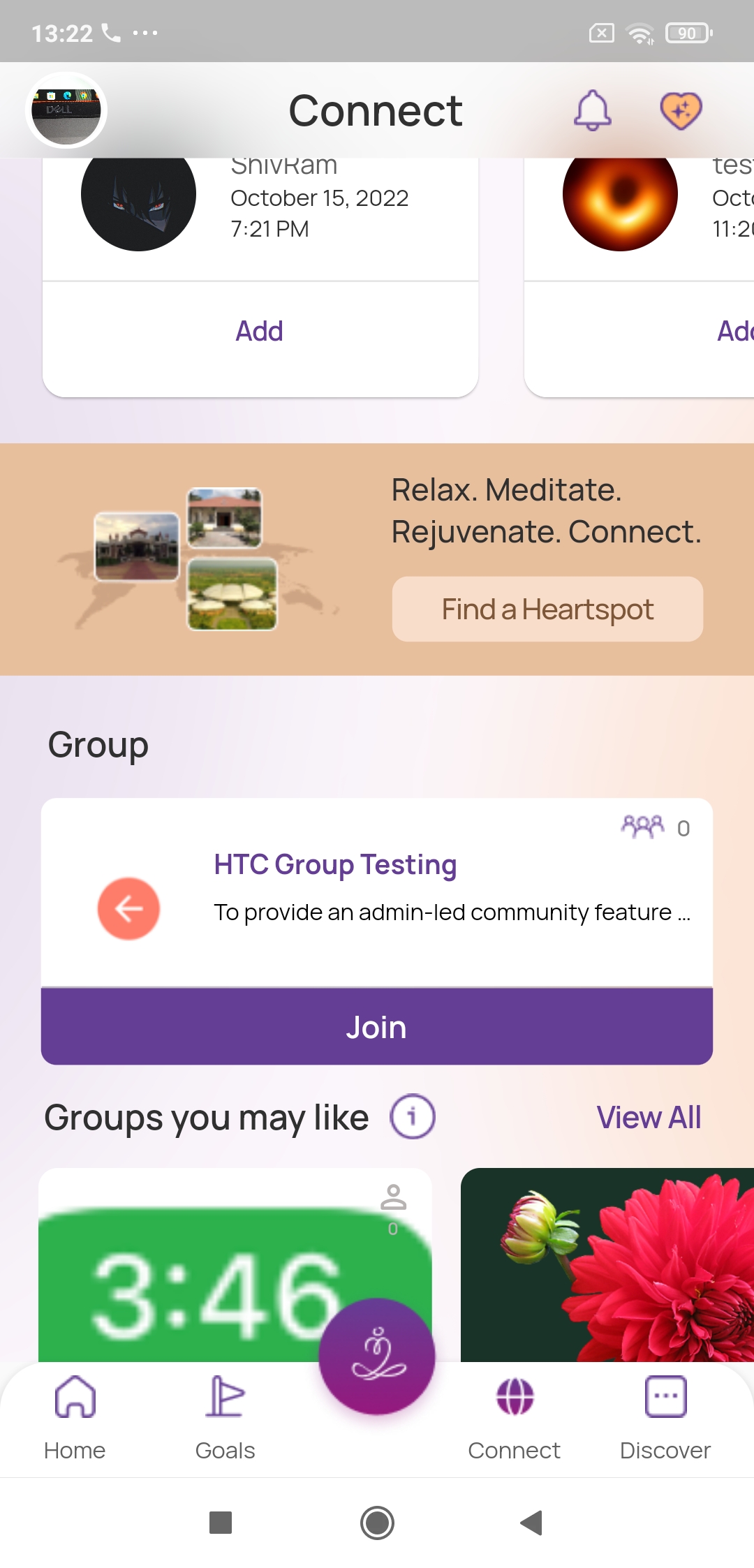754x1568 pixels.
Task: Show info about Groups you may like
Action: (x=412, y=1116)
